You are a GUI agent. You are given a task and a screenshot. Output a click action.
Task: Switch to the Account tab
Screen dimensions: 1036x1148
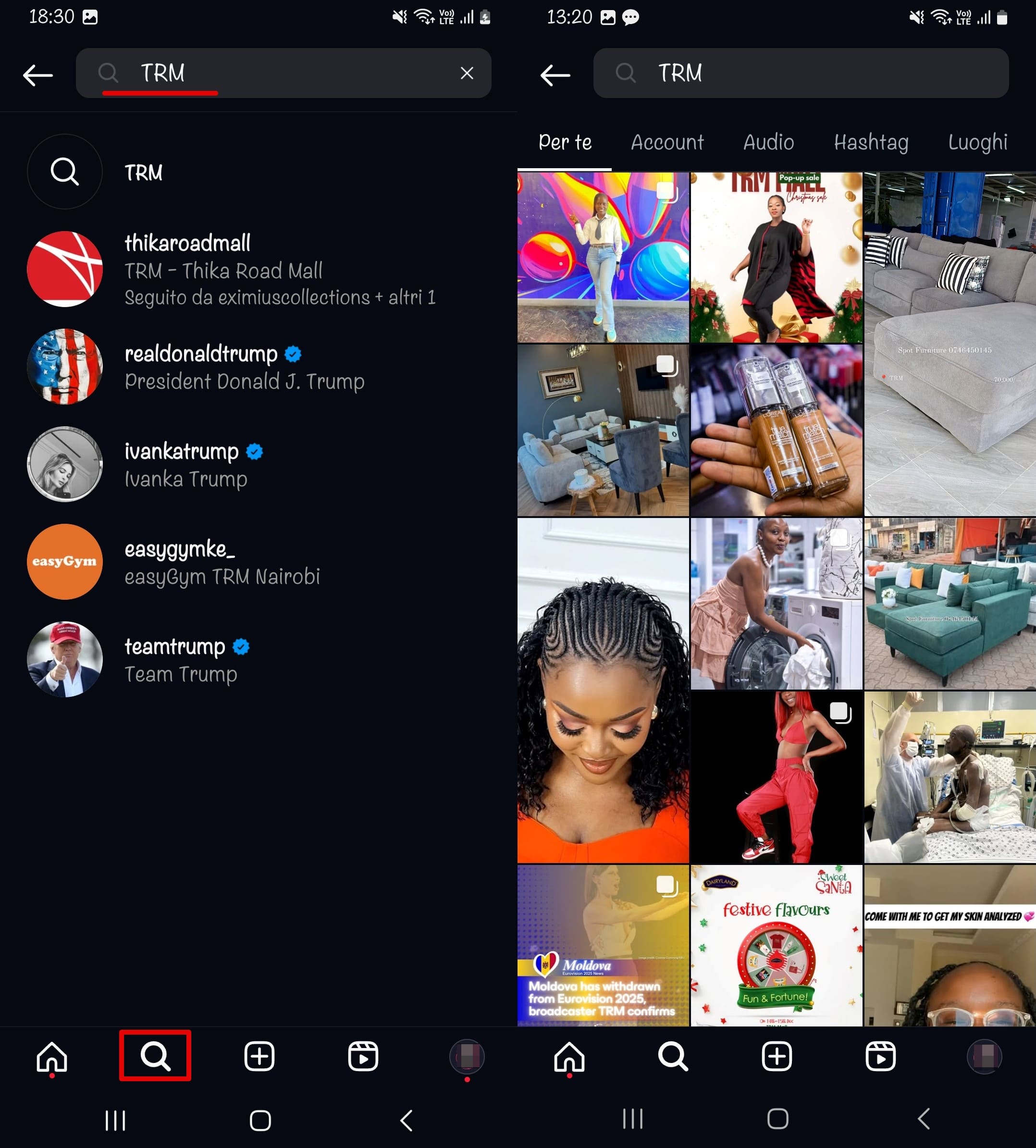[666, 142]
